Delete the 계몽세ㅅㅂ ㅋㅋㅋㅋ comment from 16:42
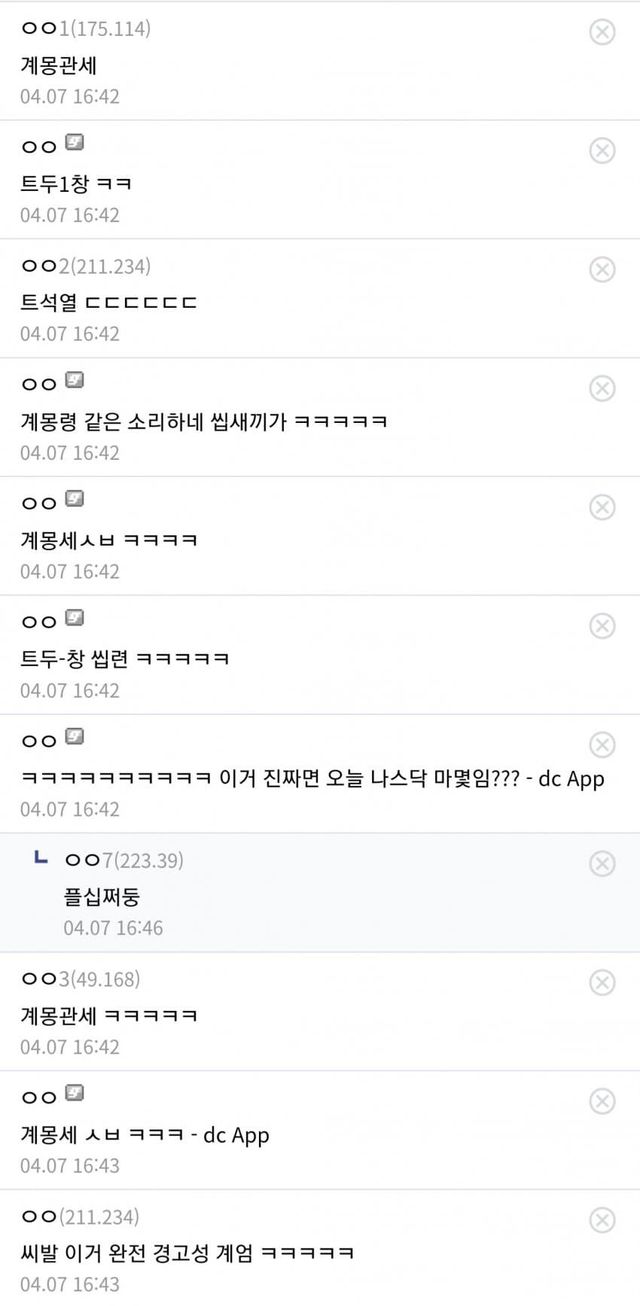This screenshot has height=1306, width=640. (602, 507)
